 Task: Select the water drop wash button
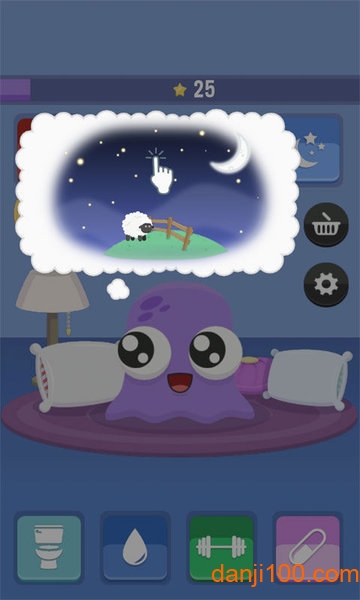135,548
